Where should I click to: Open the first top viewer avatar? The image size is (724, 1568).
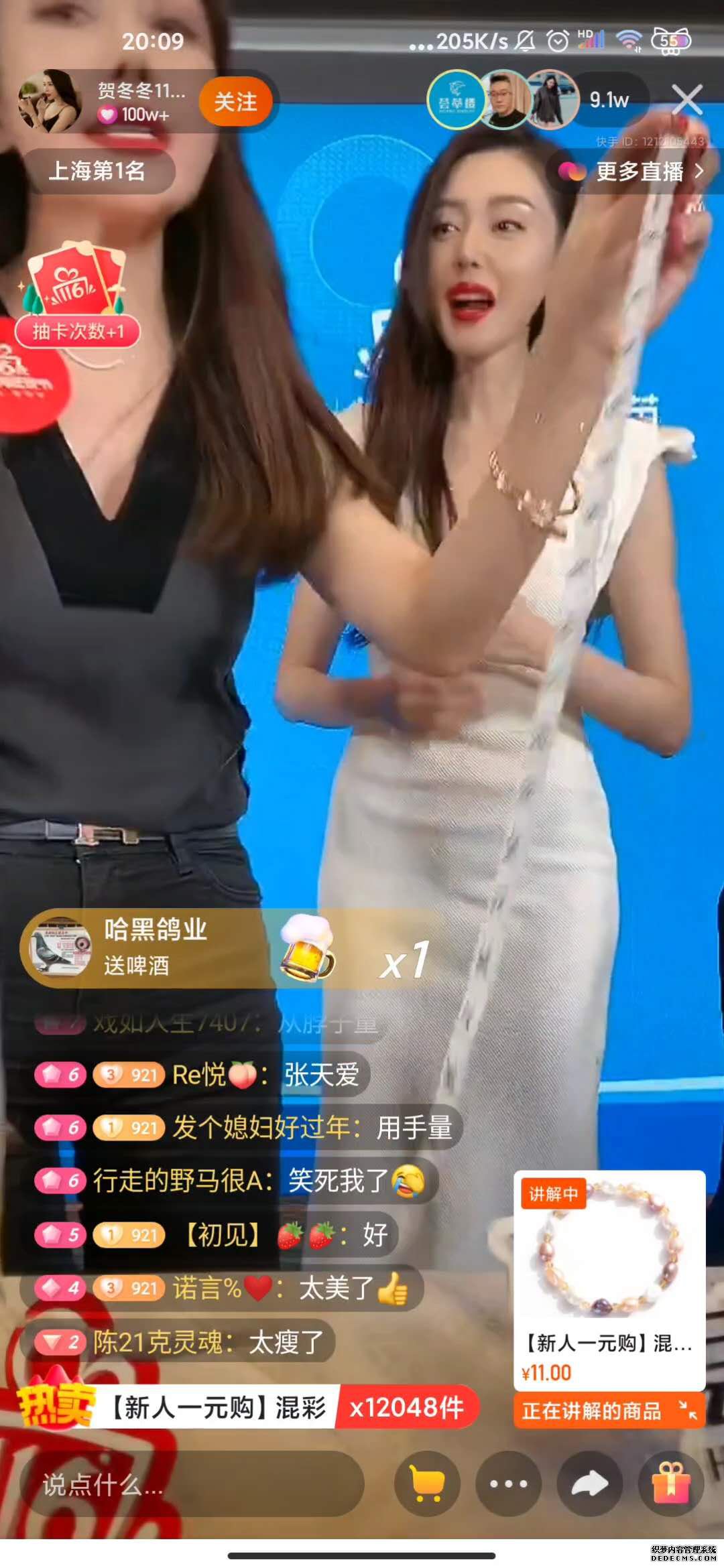click(456, 101)
